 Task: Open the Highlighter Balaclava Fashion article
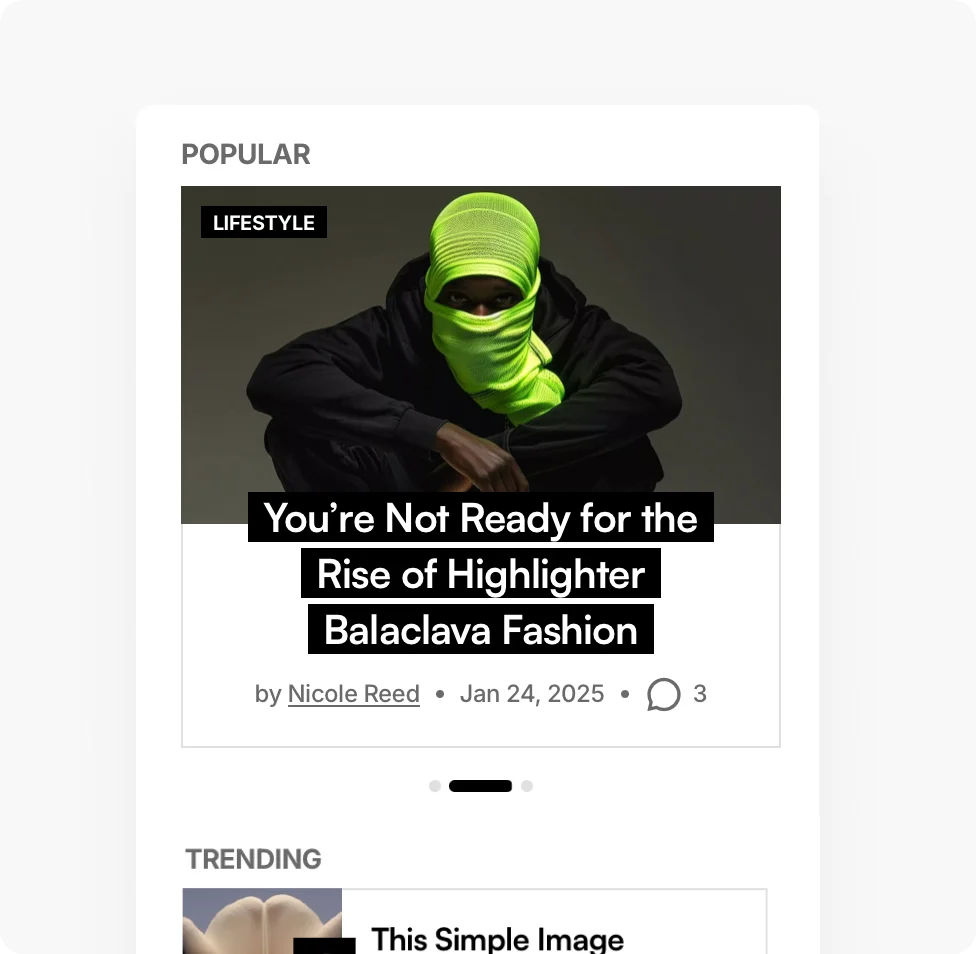[x=481, y=574]
